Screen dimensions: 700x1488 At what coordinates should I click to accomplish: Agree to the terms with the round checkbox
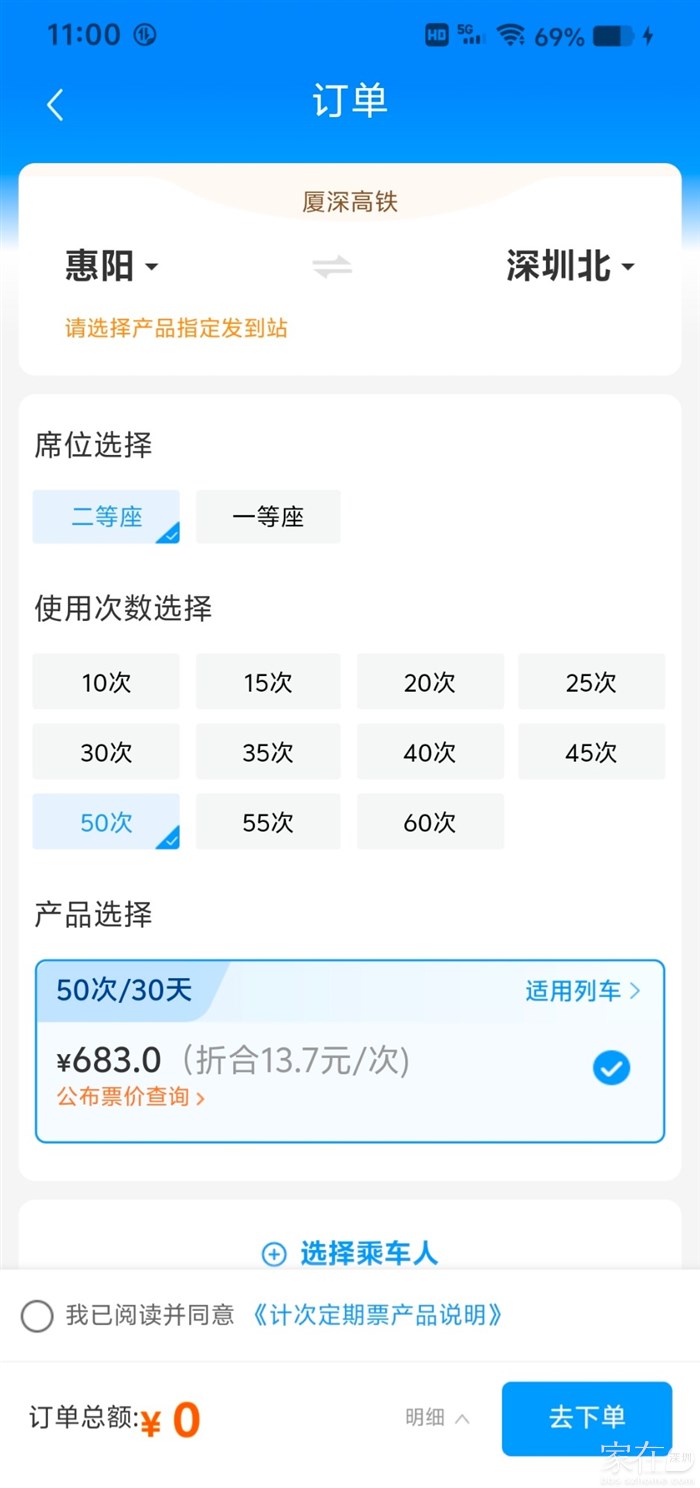pos(37,1316)
